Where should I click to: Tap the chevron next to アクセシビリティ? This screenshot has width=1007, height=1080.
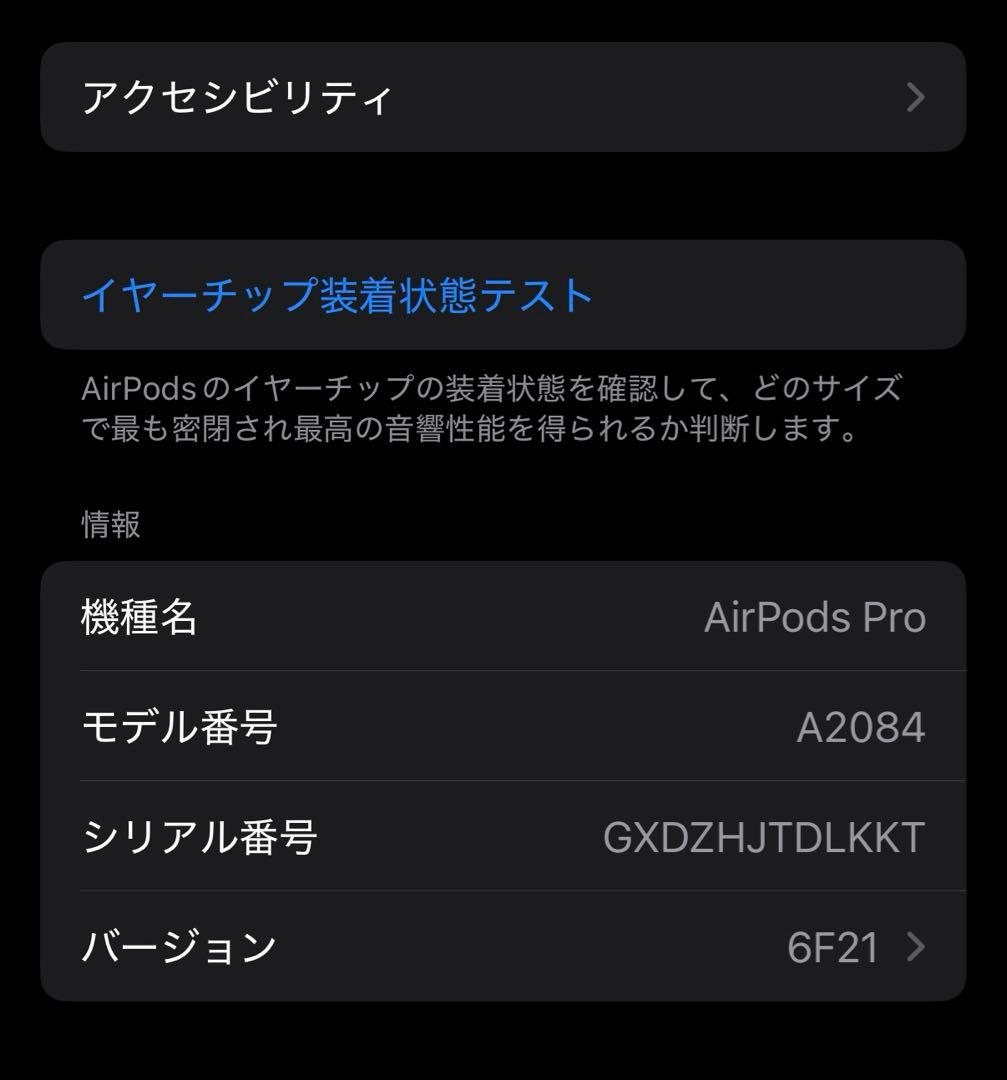[x=914, y=97]
